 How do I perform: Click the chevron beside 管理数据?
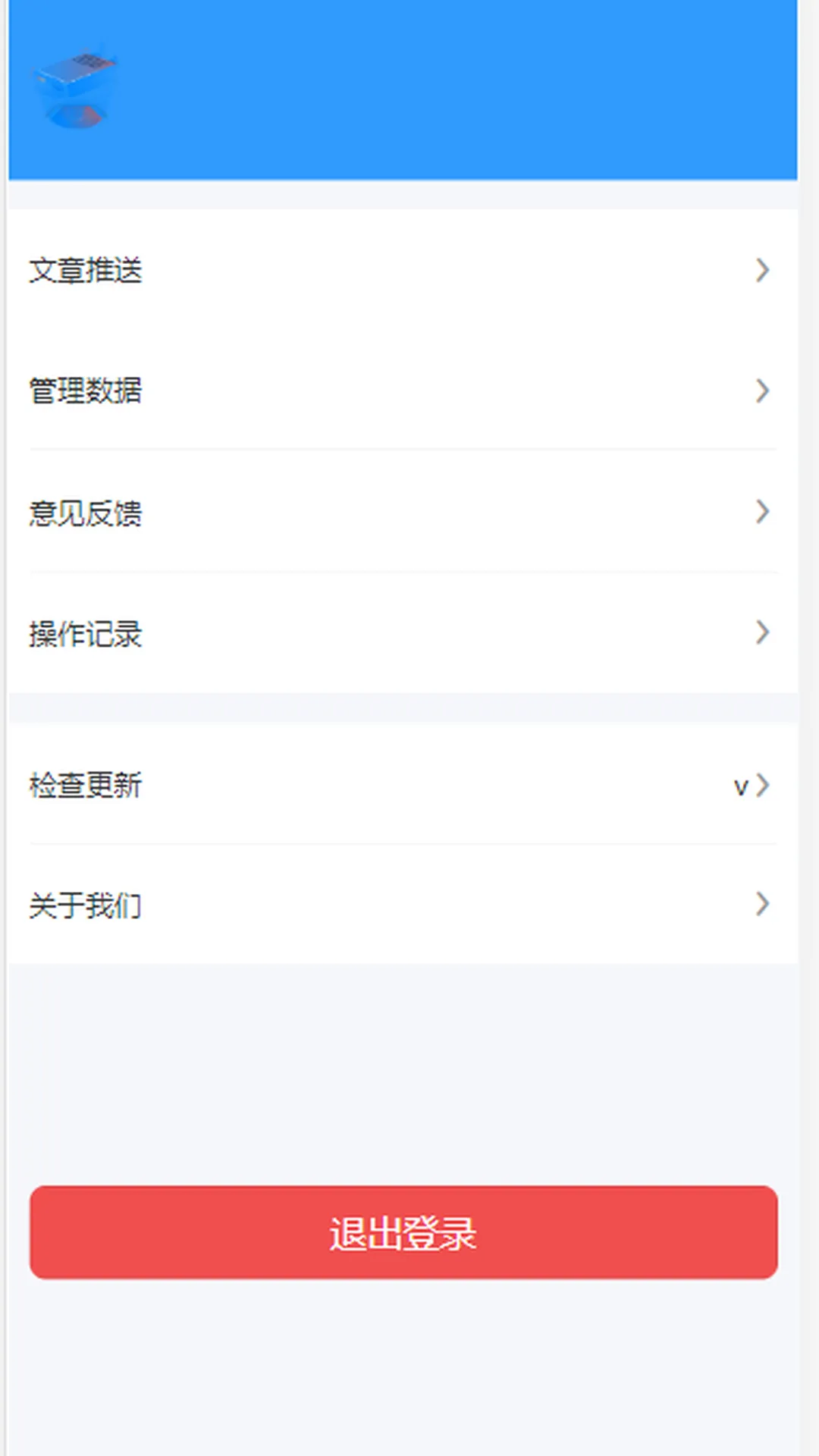coord(762,391)
